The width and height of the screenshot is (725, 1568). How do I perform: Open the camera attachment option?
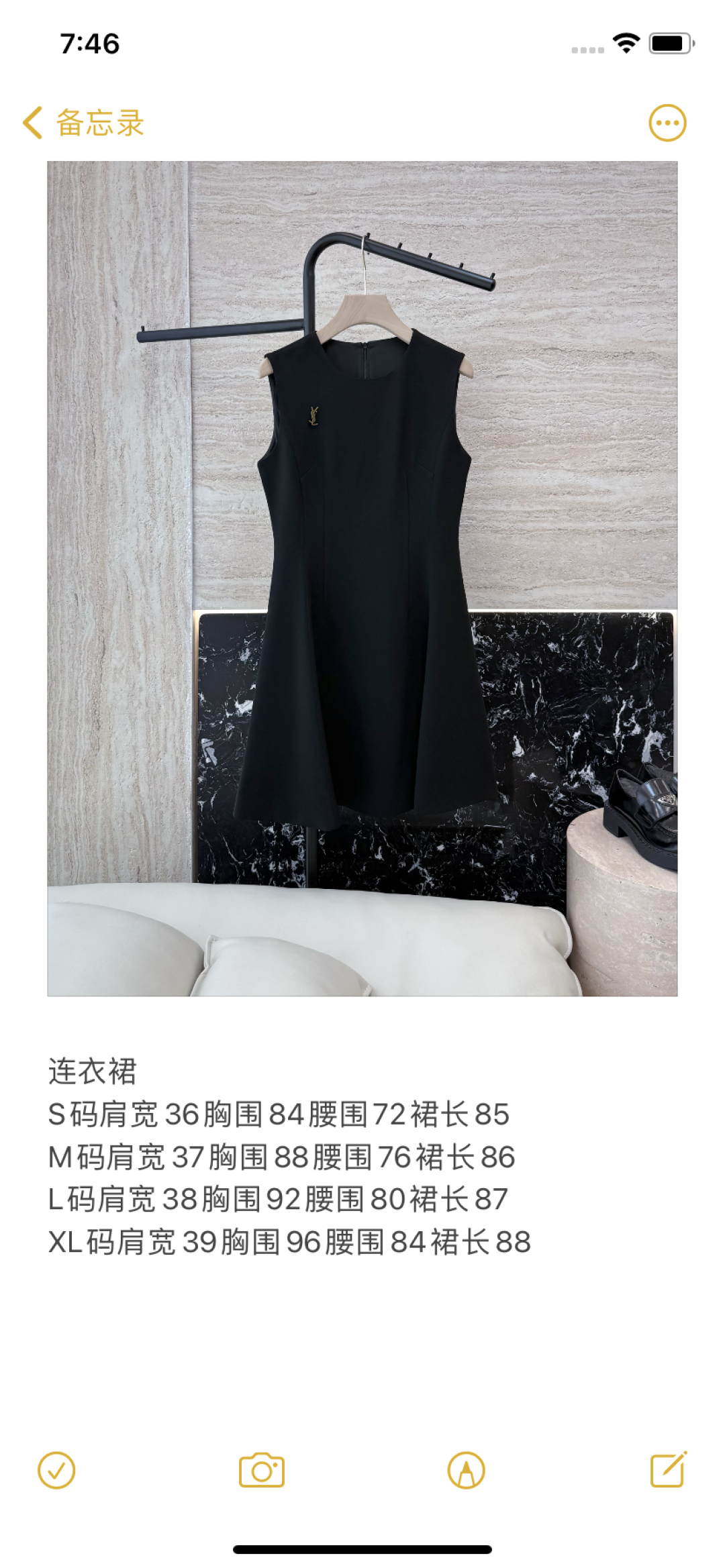(x=262, y=1470)
